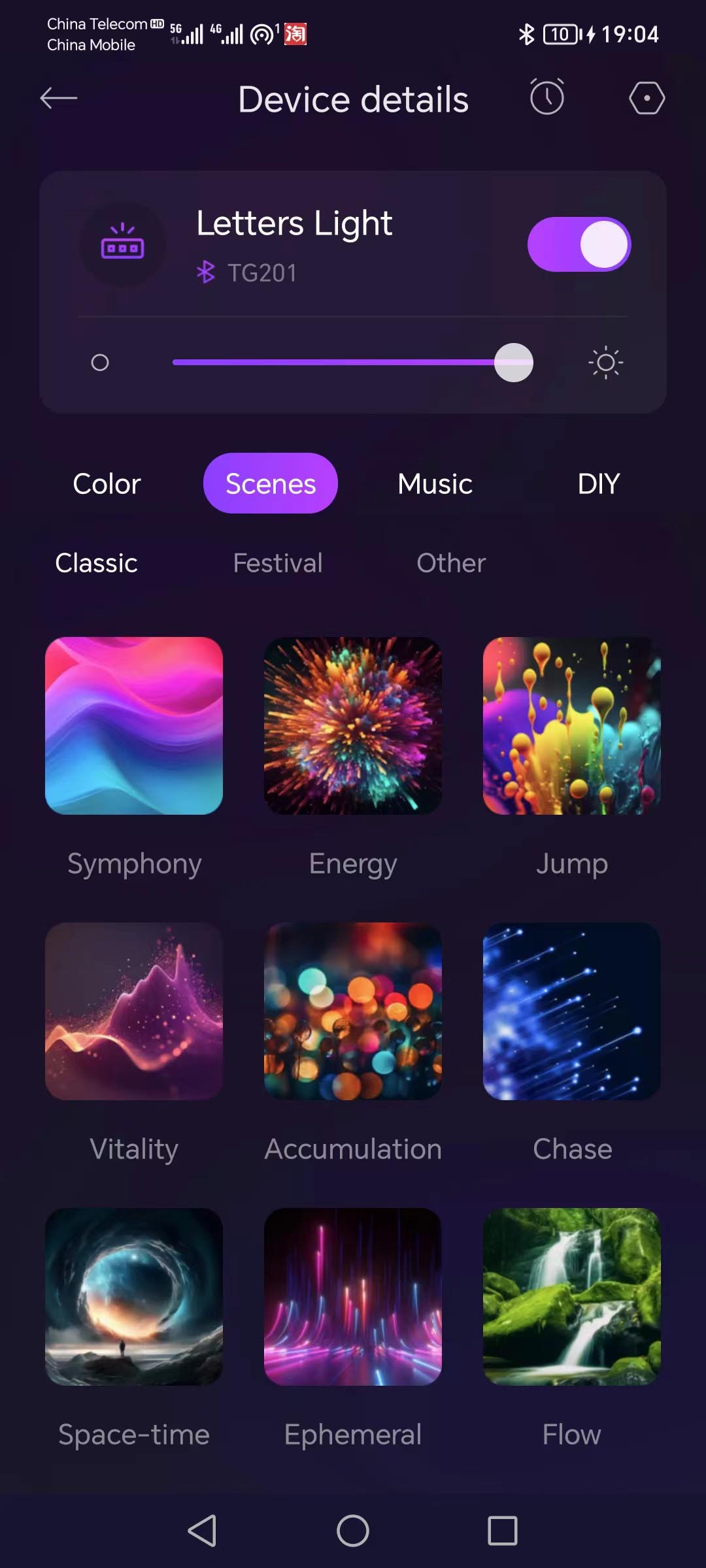
Task: Show Festival scenes
Action: [x=277, y=563]
